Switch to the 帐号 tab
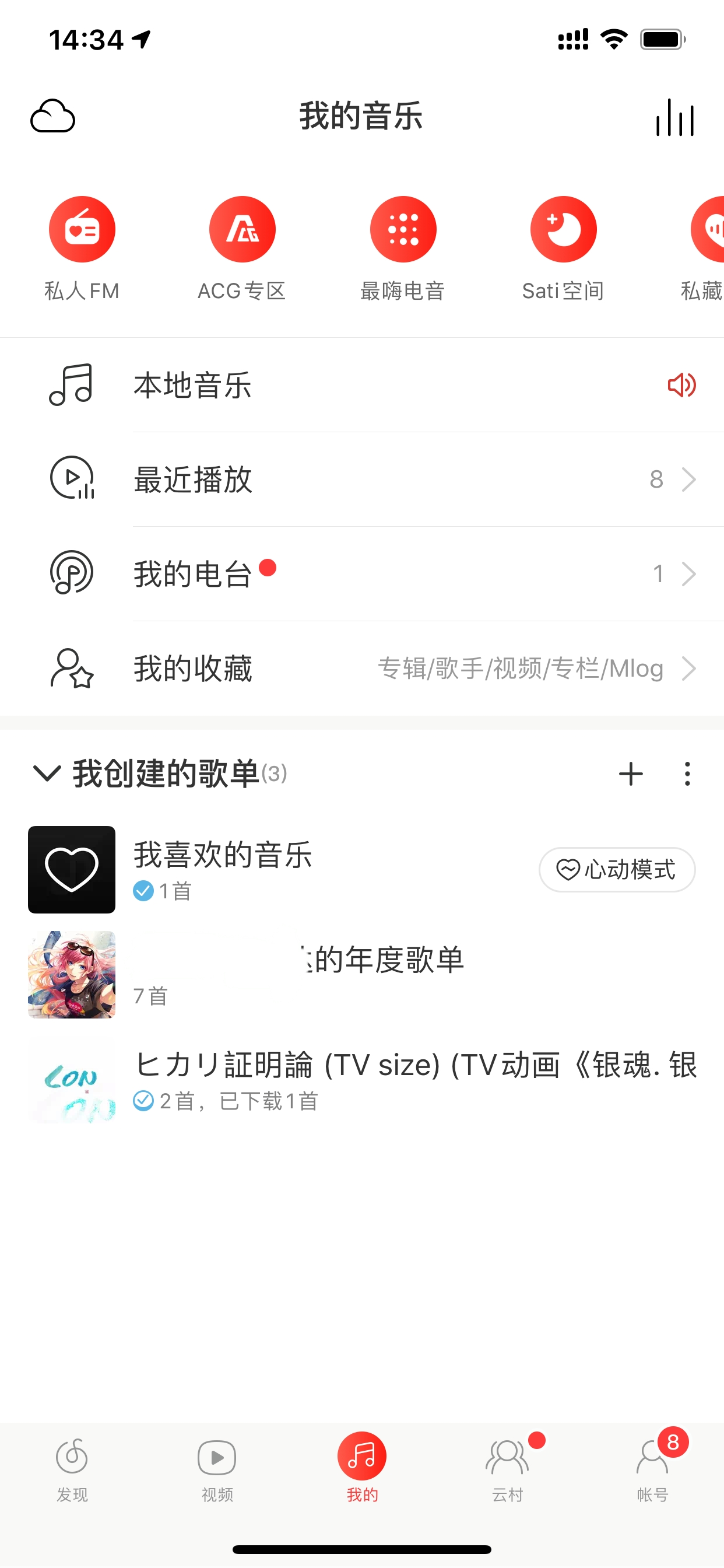Image resolution: width=724 pixels, height=1568 pixels. coord(652,1468)
